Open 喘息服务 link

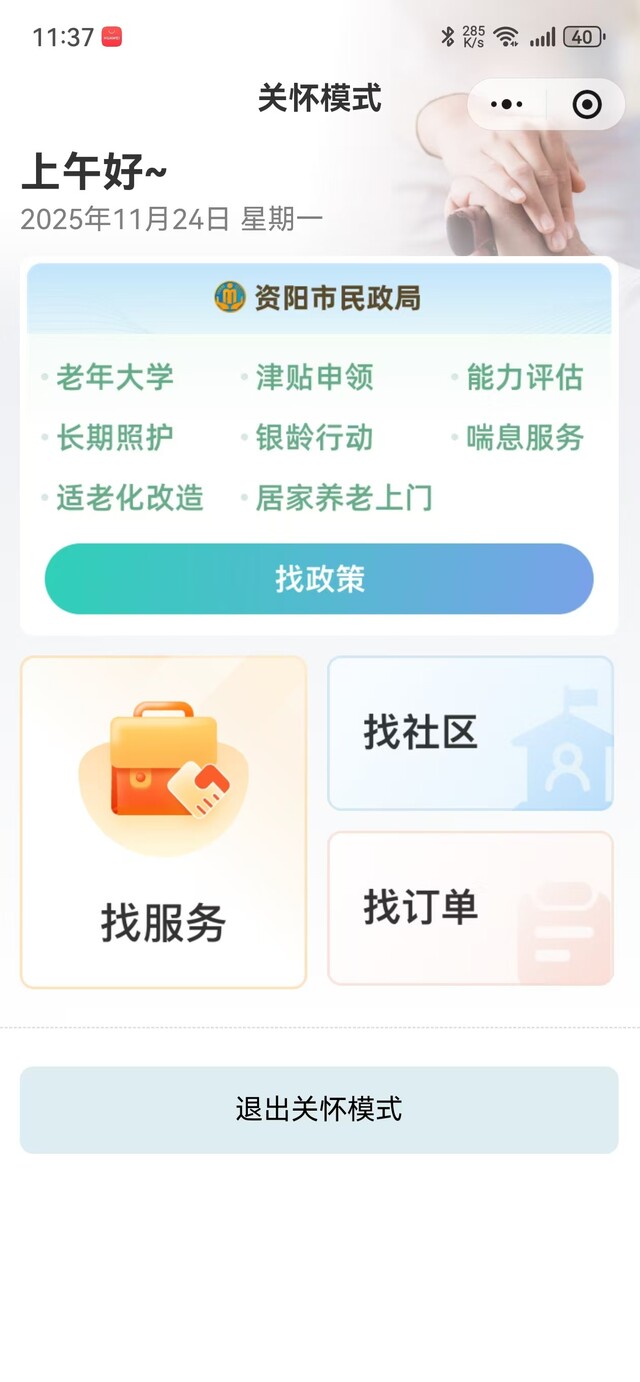click(x=524, y=438)
